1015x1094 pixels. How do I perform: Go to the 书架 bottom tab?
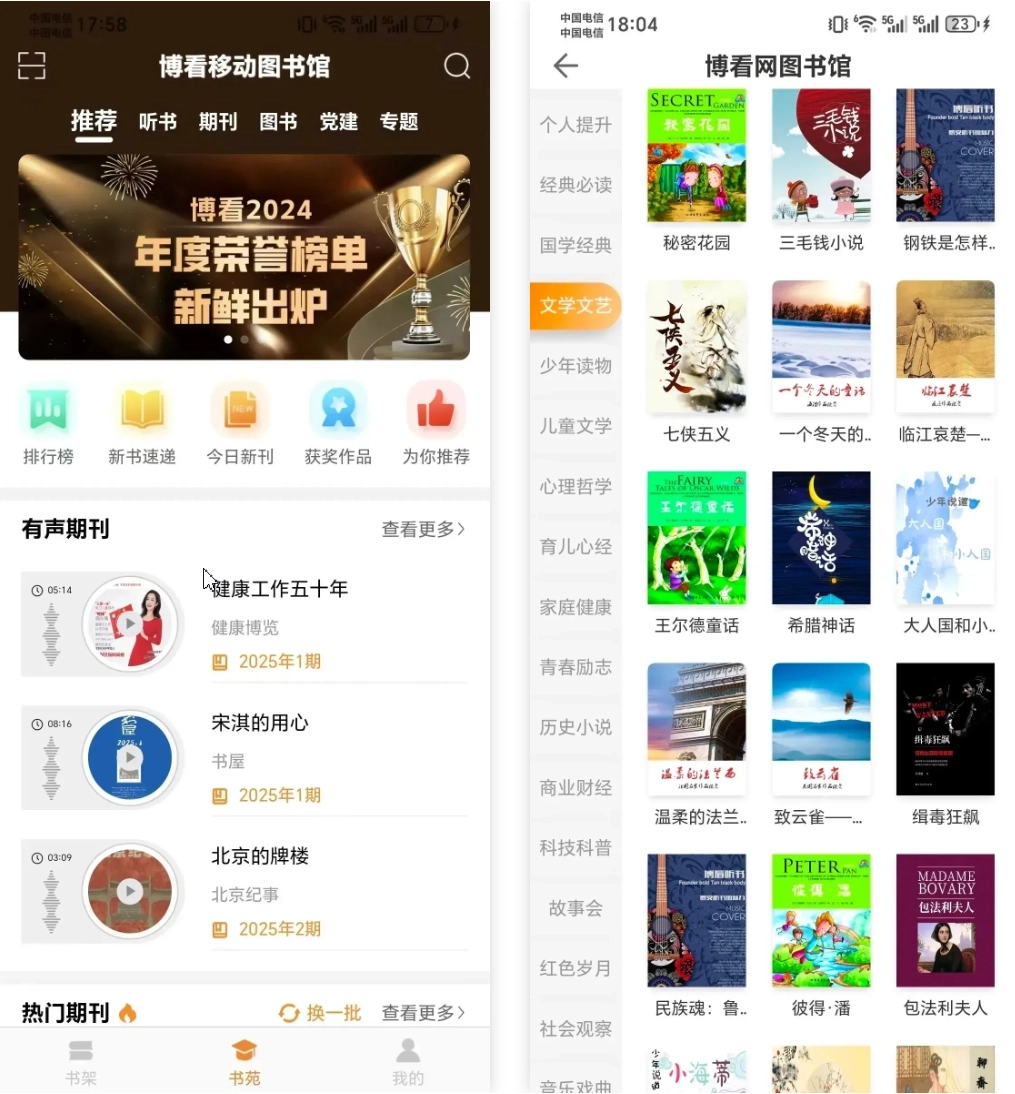[81, 1062]
